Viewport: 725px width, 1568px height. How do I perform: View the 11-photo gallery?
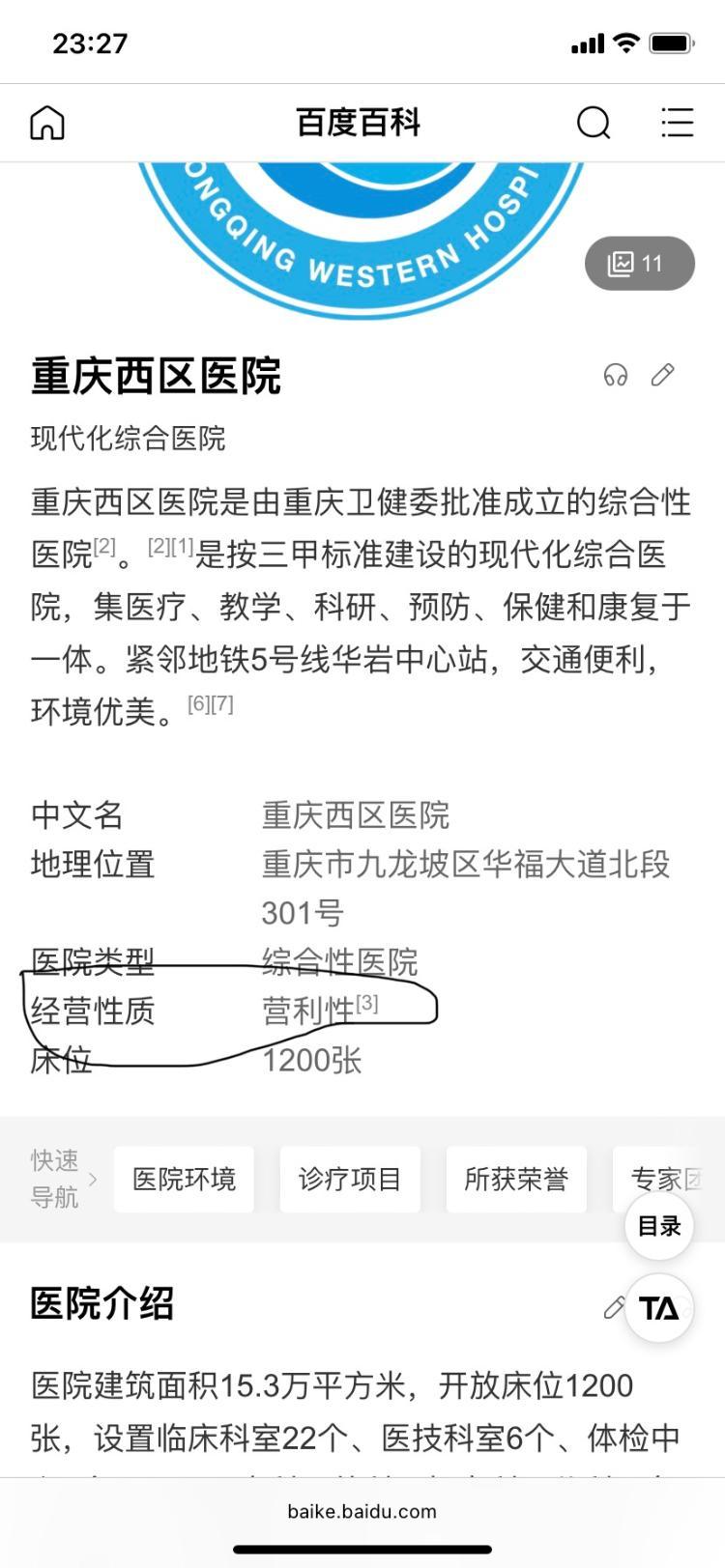tap(639, 263)
